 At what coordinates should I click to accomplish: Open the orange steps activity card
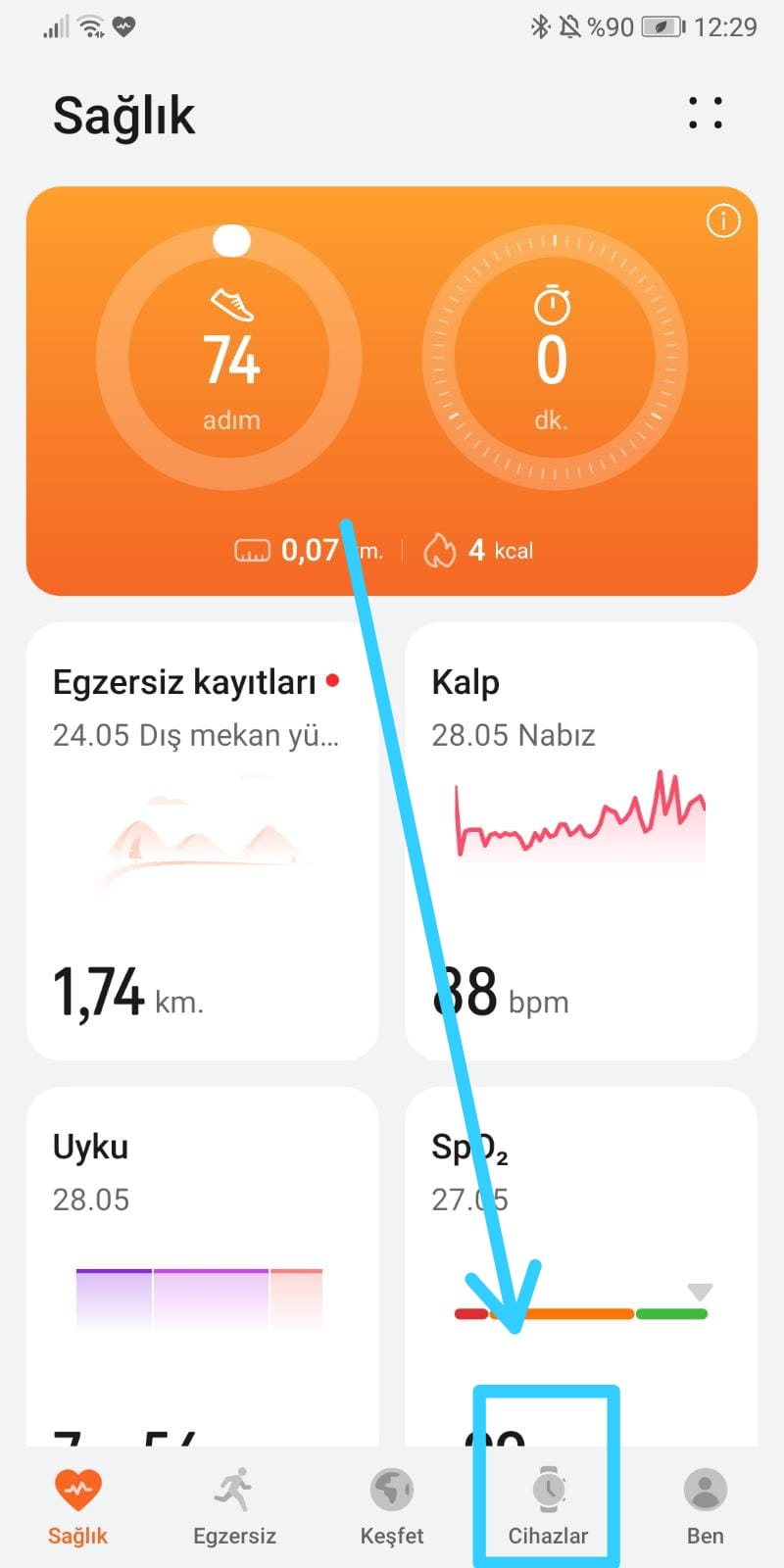pos(392,392)
